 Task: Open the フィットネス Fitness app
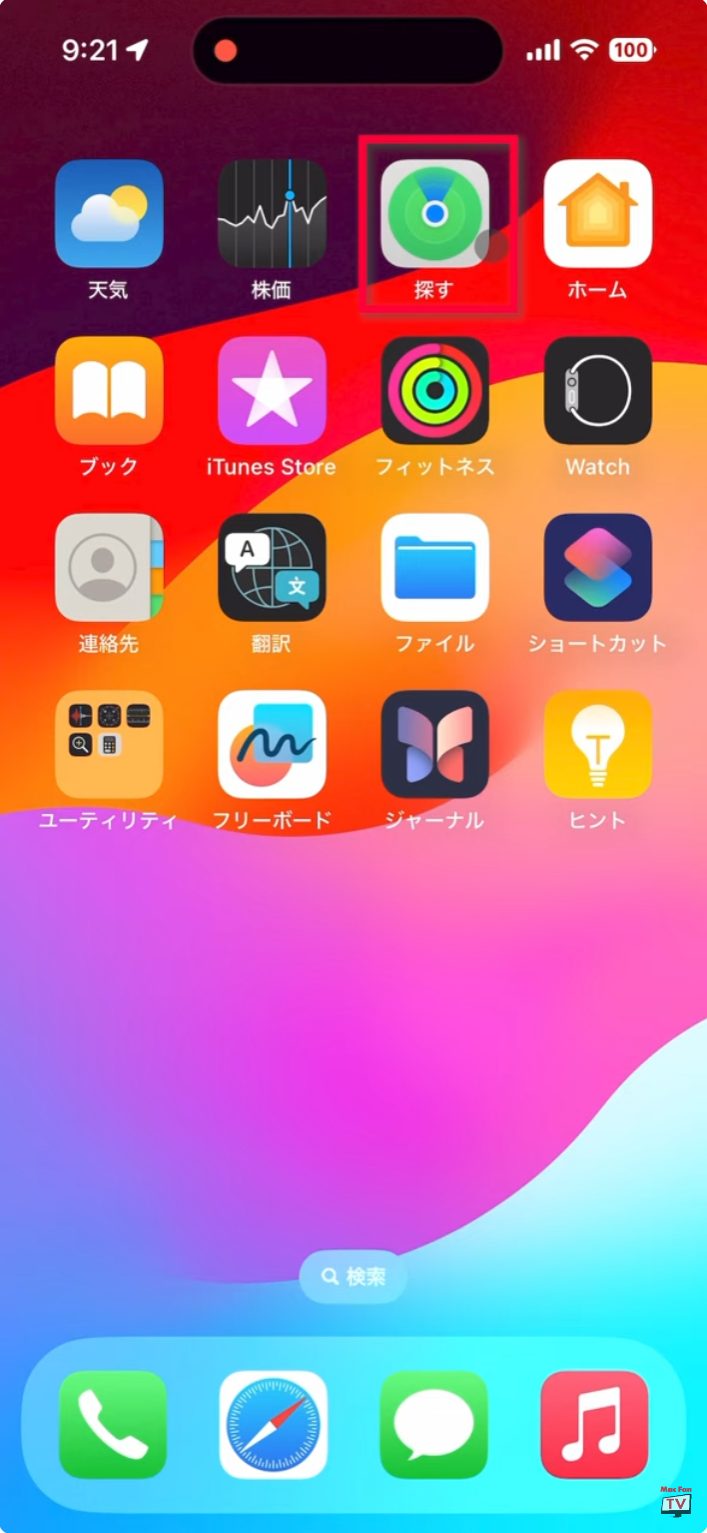[x=435, y=390]
